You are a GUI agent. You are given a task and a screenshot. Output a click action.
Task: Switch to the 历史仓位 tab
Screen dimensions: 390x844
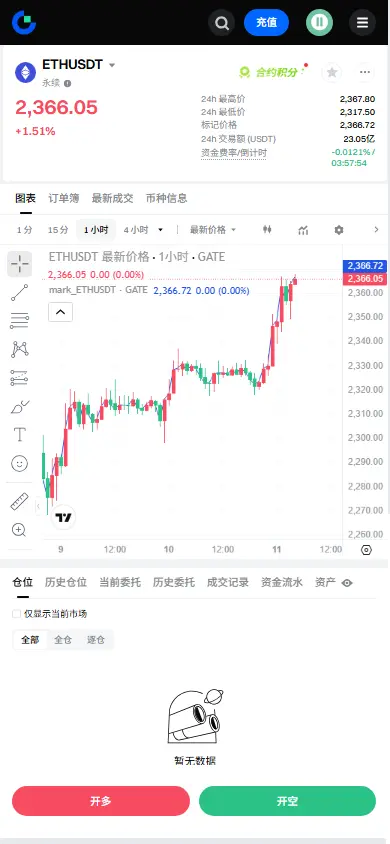click(x=66, y=582)
